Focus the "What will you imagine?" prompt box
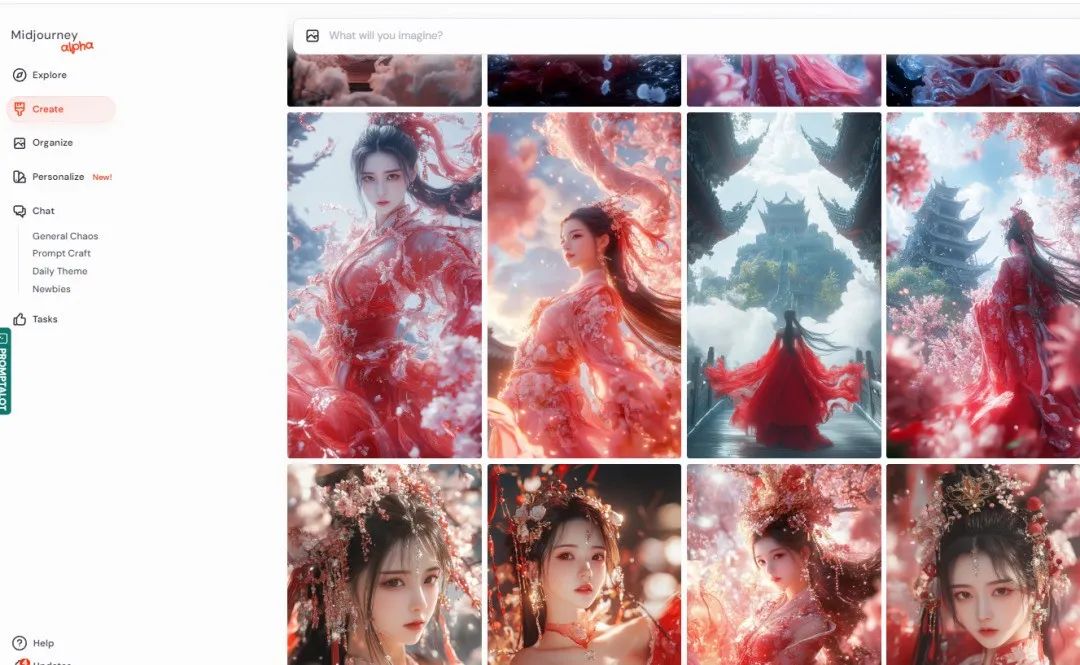This screenshot has height=665, width=1080. point(600,36)
